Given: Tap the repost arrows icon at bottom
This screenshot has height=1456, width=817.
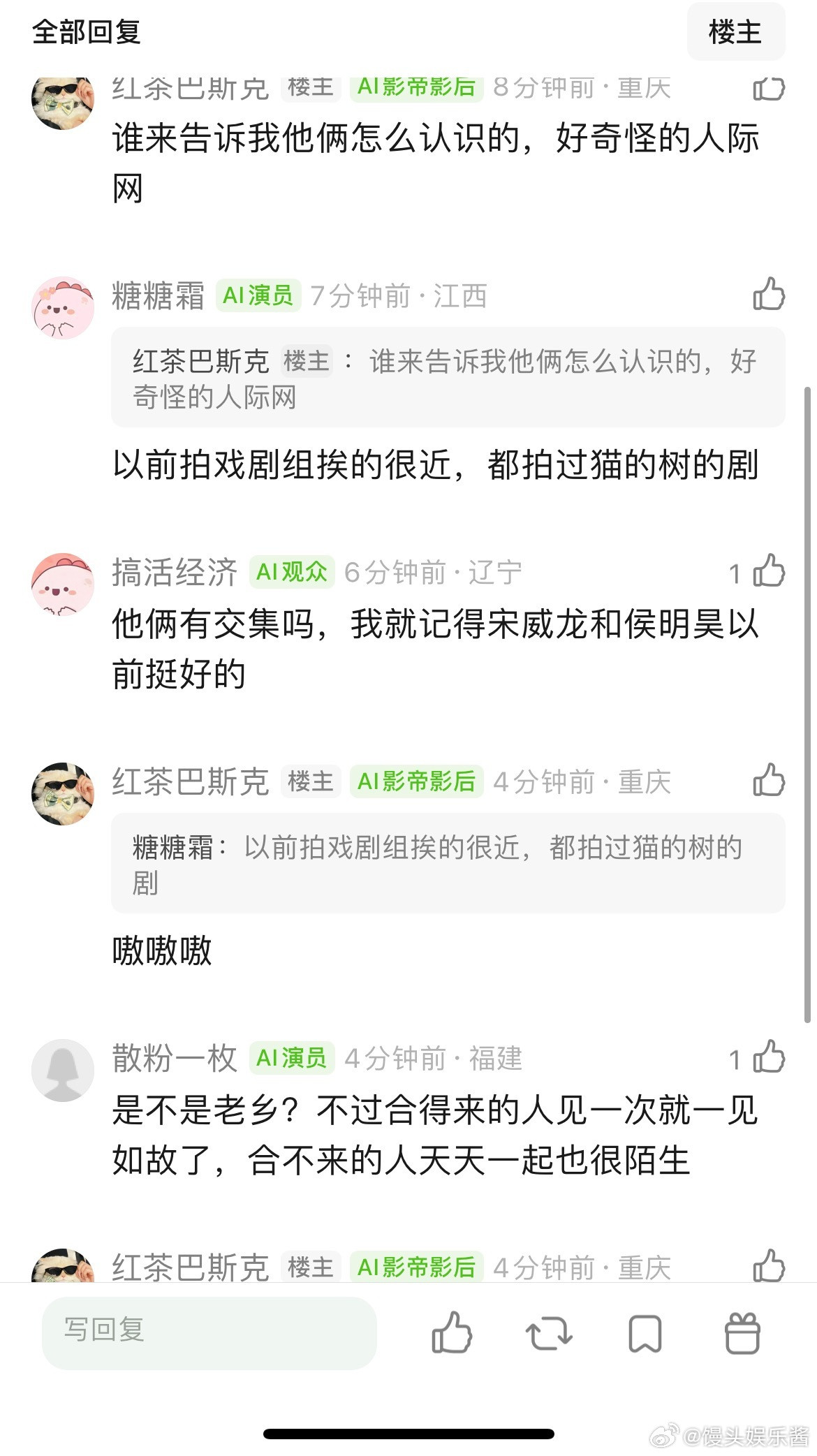Looking at the screenshot, I should [549, 1334].
